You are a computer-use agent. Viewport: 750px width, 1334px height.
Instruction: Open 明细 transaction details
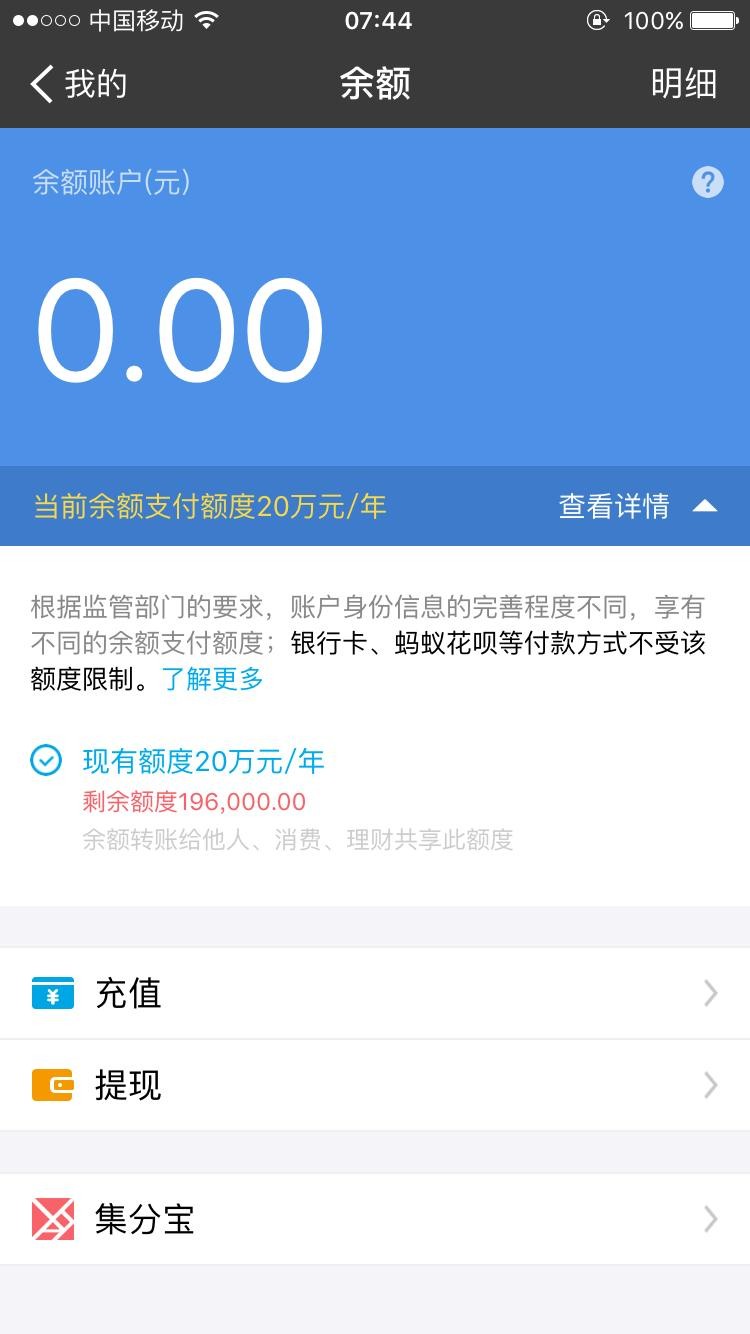pyautogui.click(x=683, y=84)
